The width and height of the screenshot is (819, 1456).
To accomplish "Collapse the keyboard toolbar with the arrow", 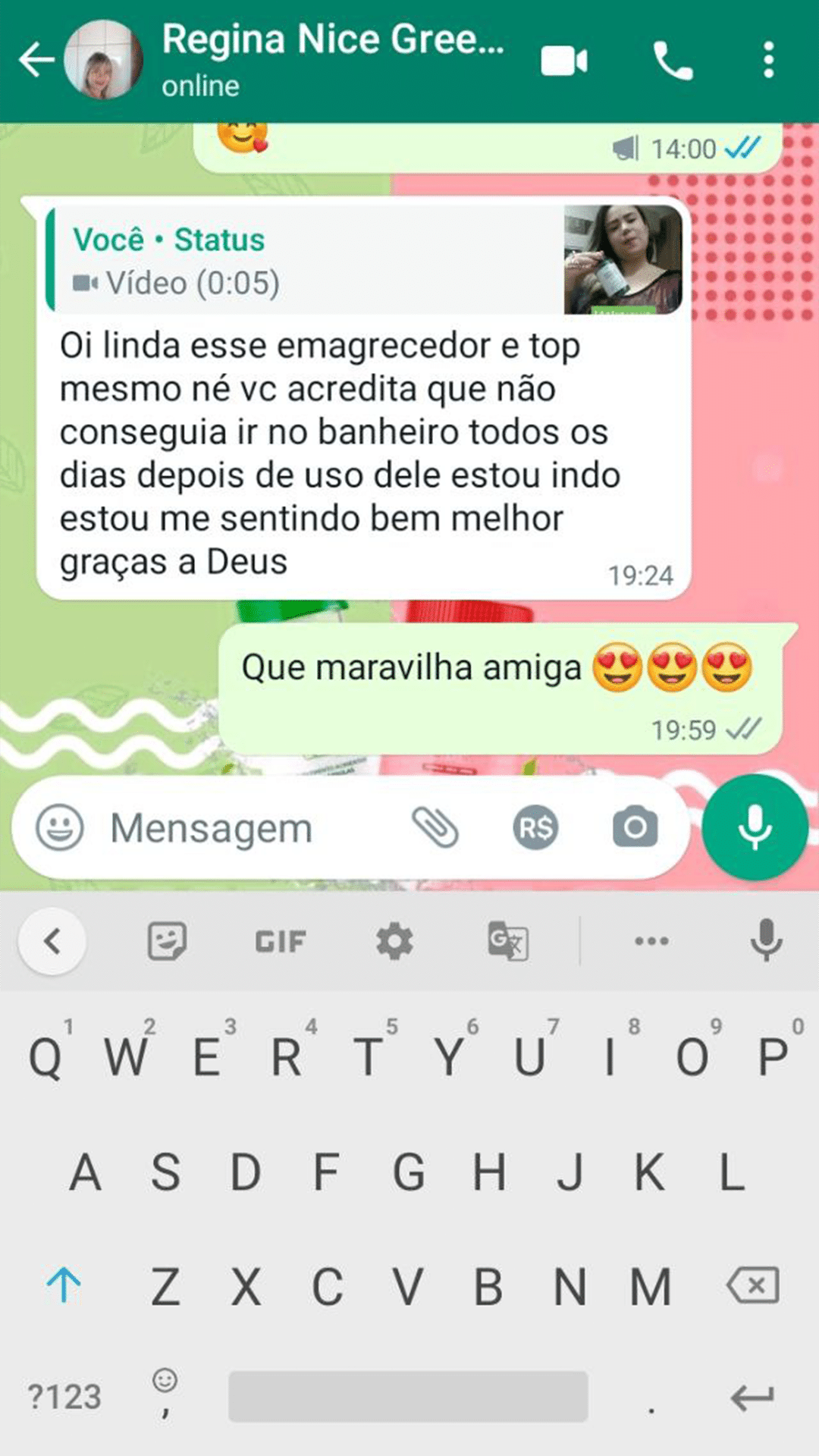I will tap(52, 941).
